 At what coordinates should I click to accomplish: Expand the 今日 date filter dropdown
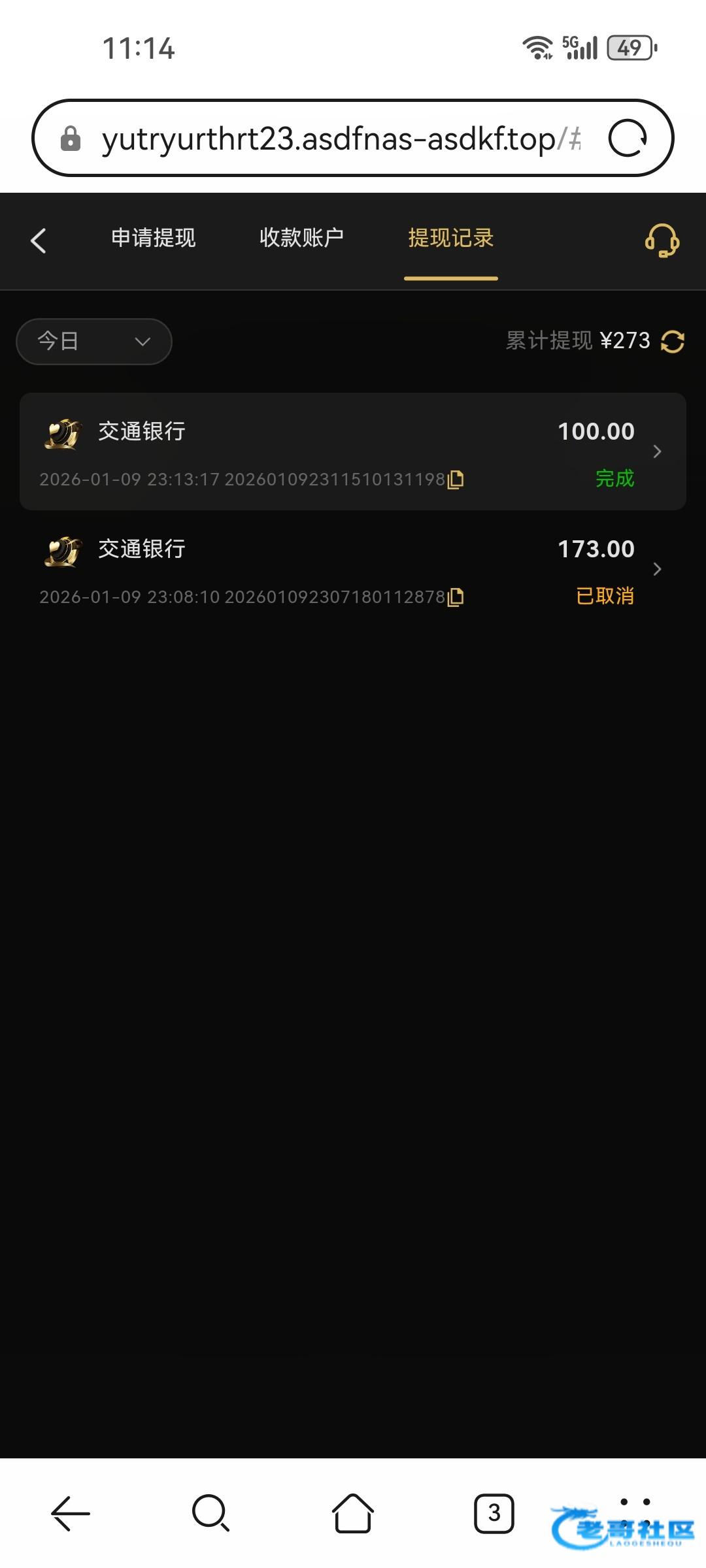click(94, 341)
